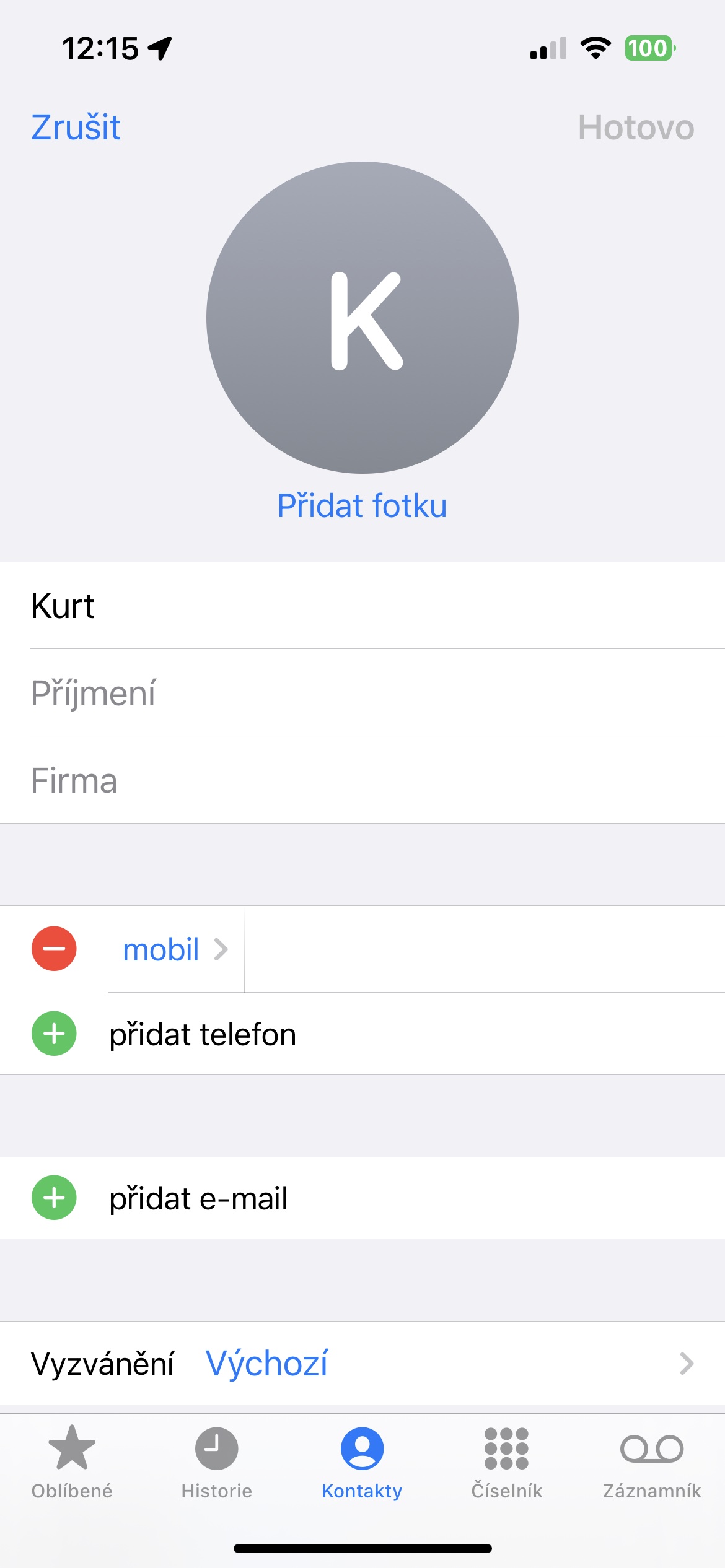
Task: Add another phone with přidat telefon
Action: point(202,1034)
